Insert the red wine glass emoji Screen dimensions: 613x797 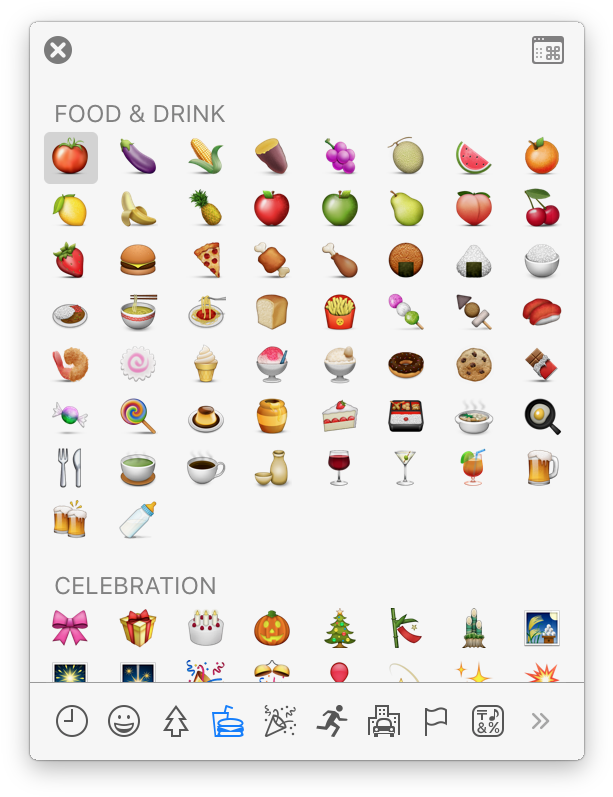(339, 468)
